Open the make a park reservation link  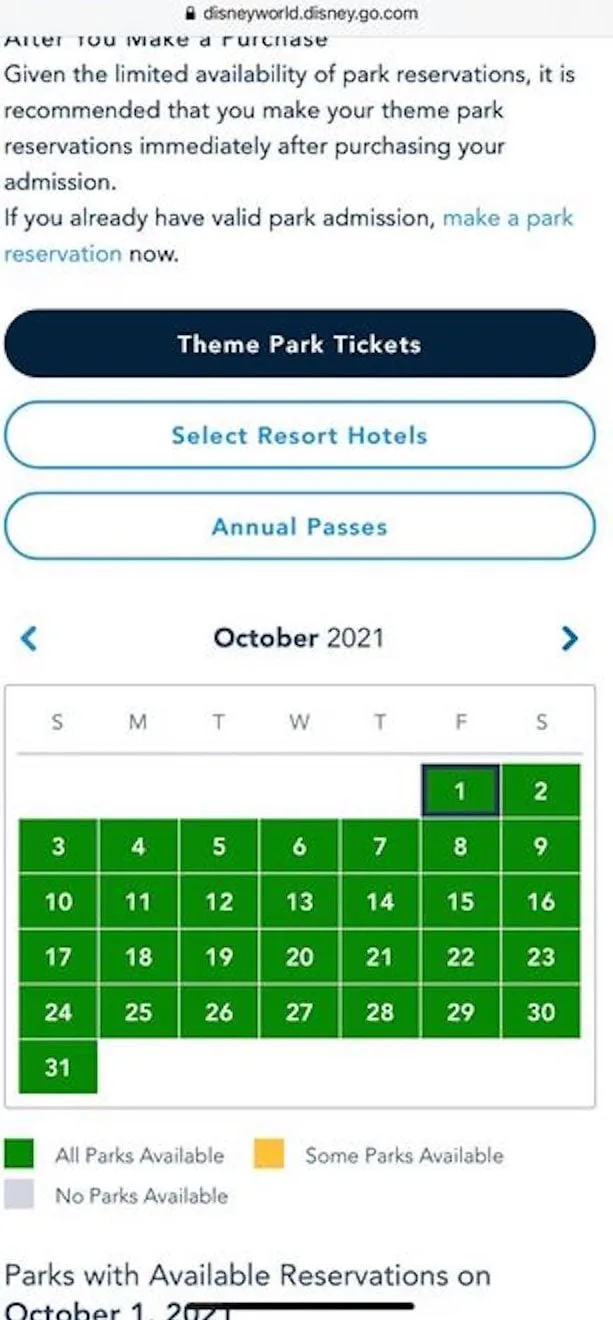pyautogui.click(x=289, y=235)
